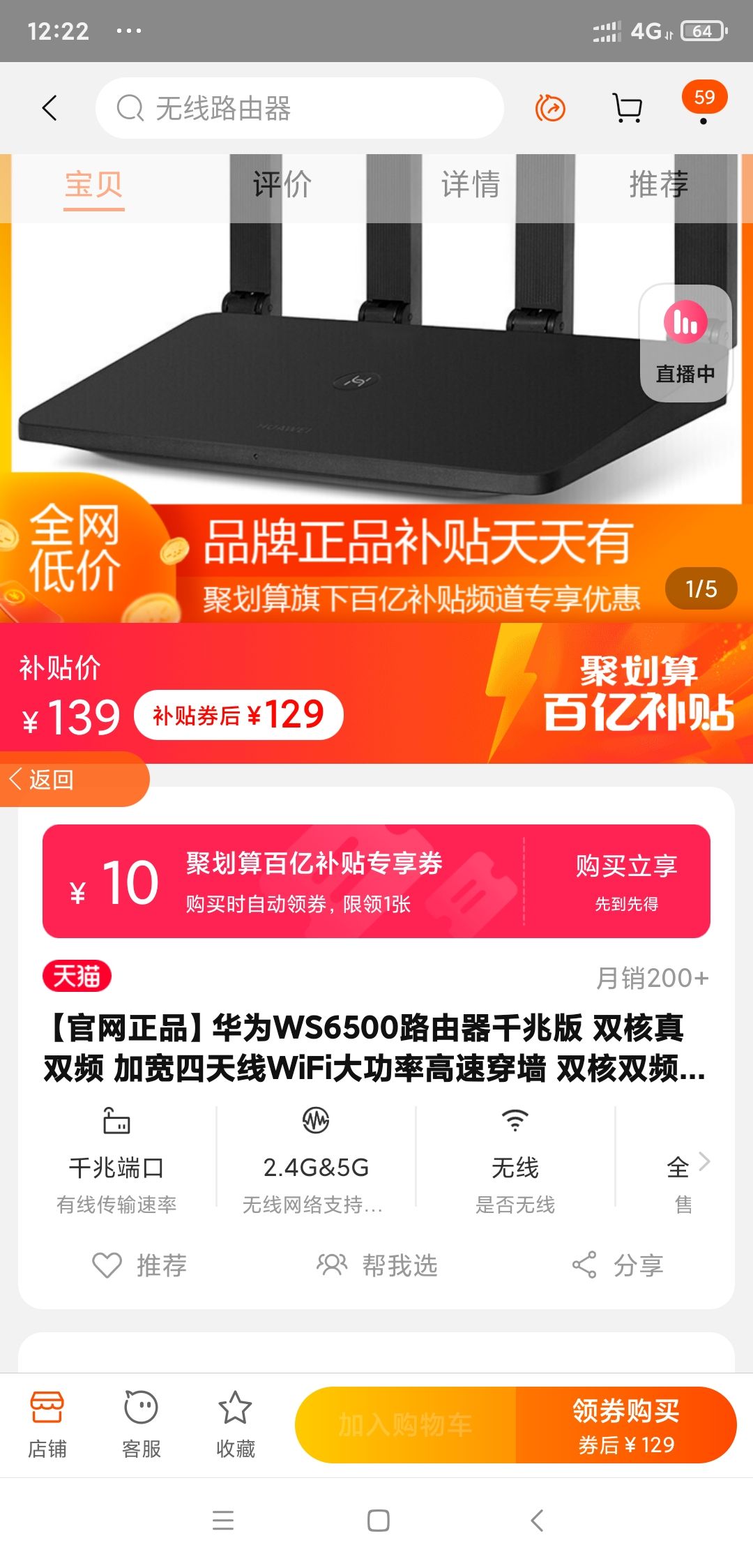Tap the 无线路由器 search field
This screenshot has width=753, height=1568.
point(300,108)
